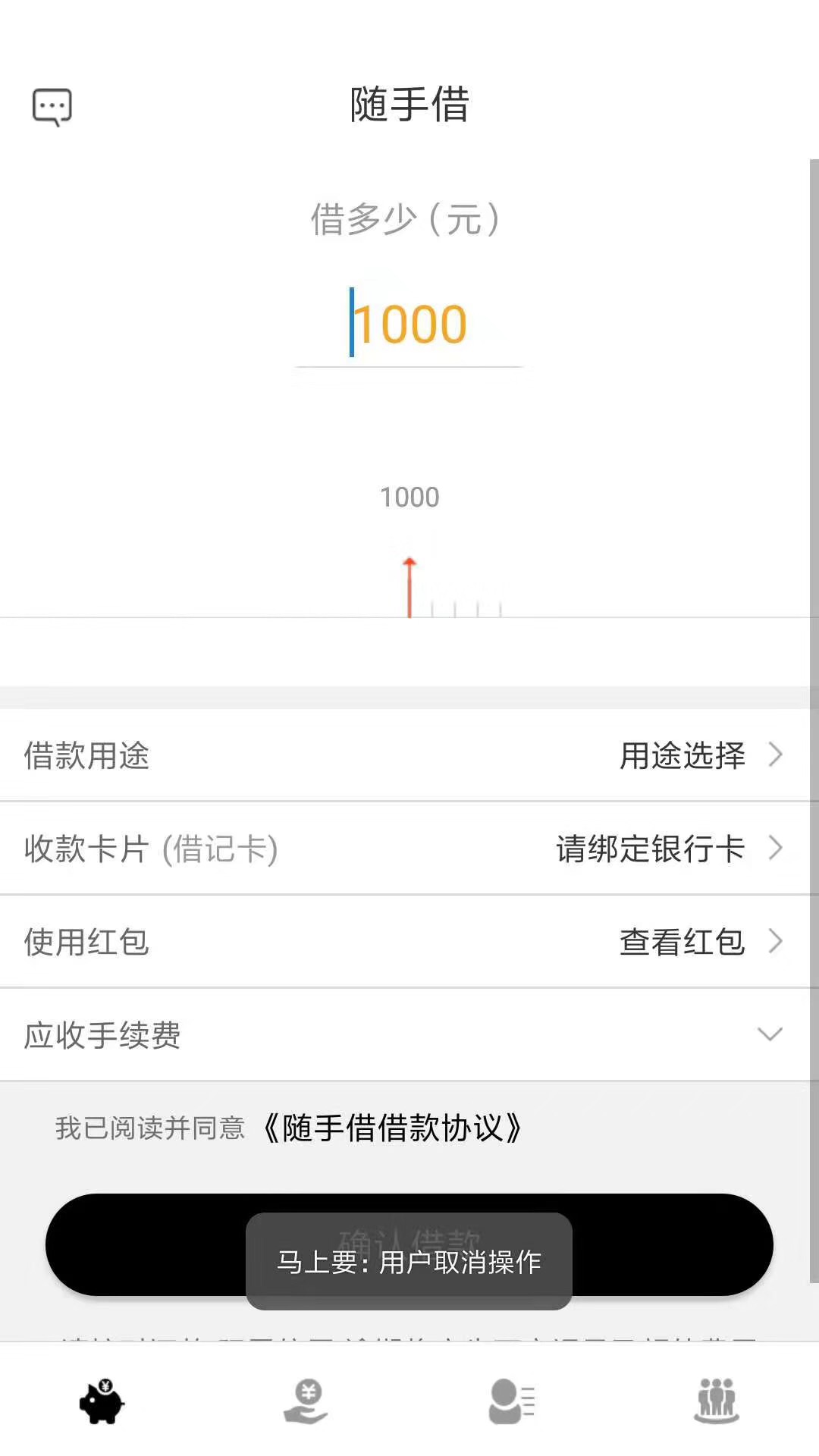819x1456 pixels.
Task: Switch to the hand with yuan coin tab
Action: (306, 1401)
